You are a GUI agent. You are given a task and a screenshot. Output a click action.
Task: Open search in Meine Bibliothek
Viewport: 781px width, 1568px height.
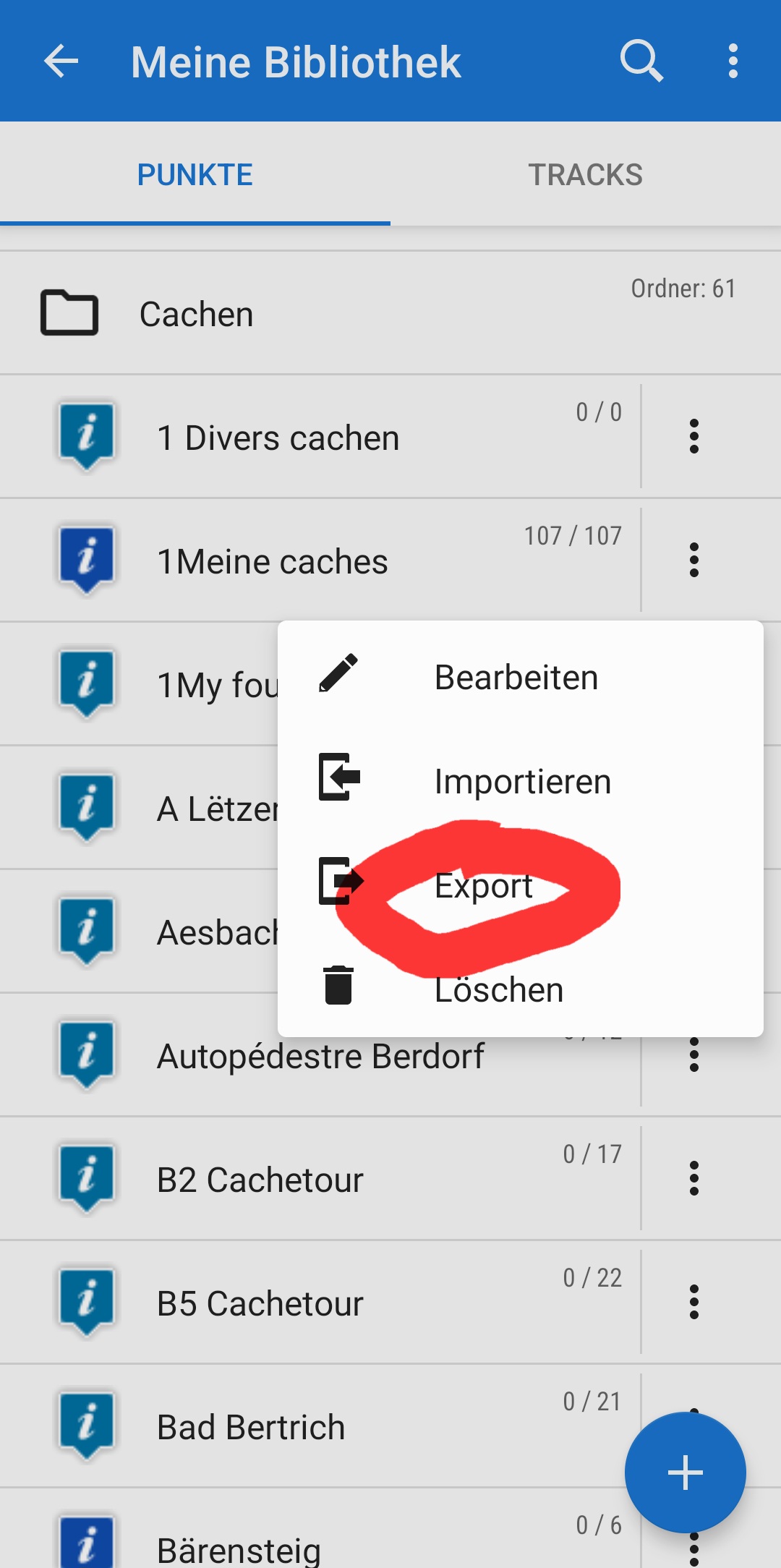[x=641, y=61]
